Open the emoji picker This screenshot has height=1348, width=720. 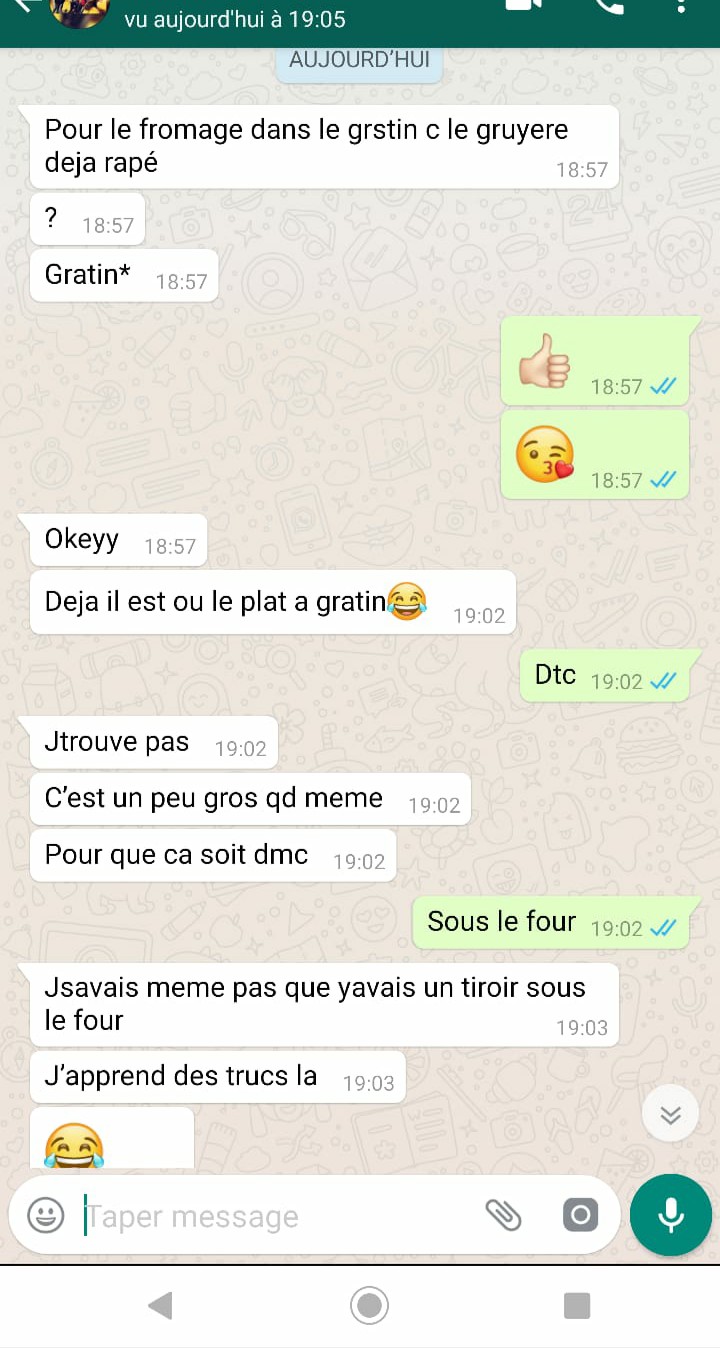point(45,1216)
